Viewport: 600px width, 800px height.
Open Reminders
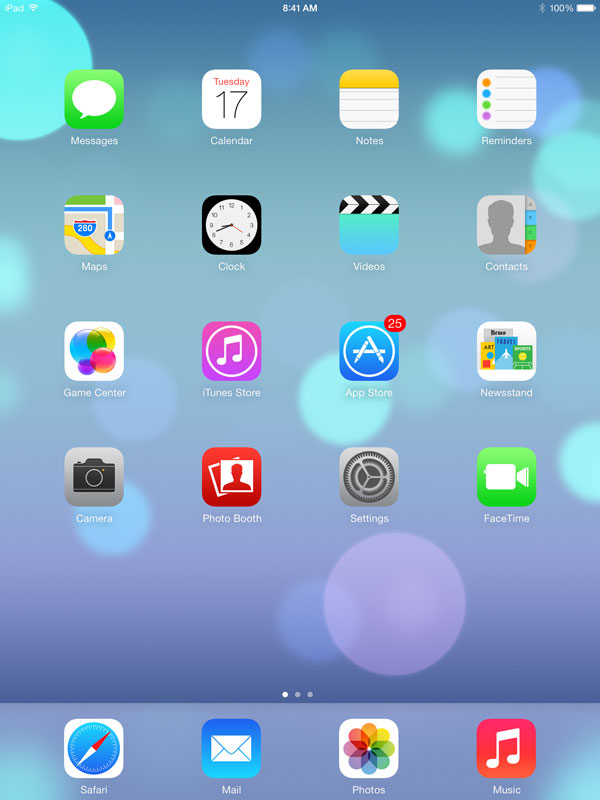point(506,99)
